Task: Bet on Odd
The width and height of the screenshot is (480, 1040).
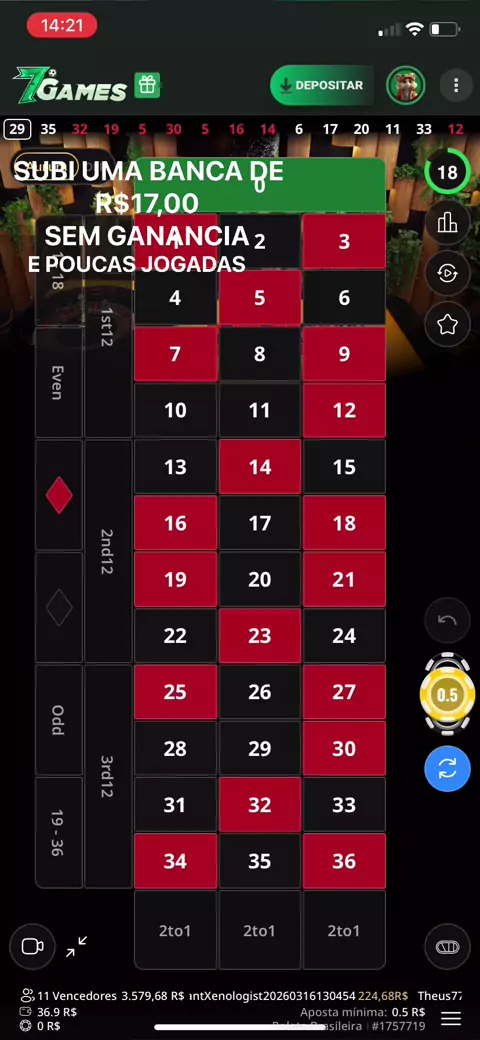Action: [x=59, y=720]
